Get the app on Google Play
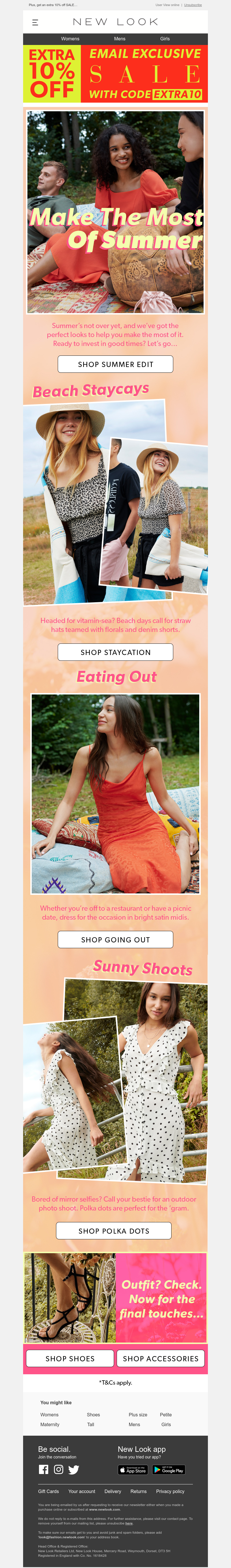The width and height of the screenshot is (231, 1568). pos(168,1469)
